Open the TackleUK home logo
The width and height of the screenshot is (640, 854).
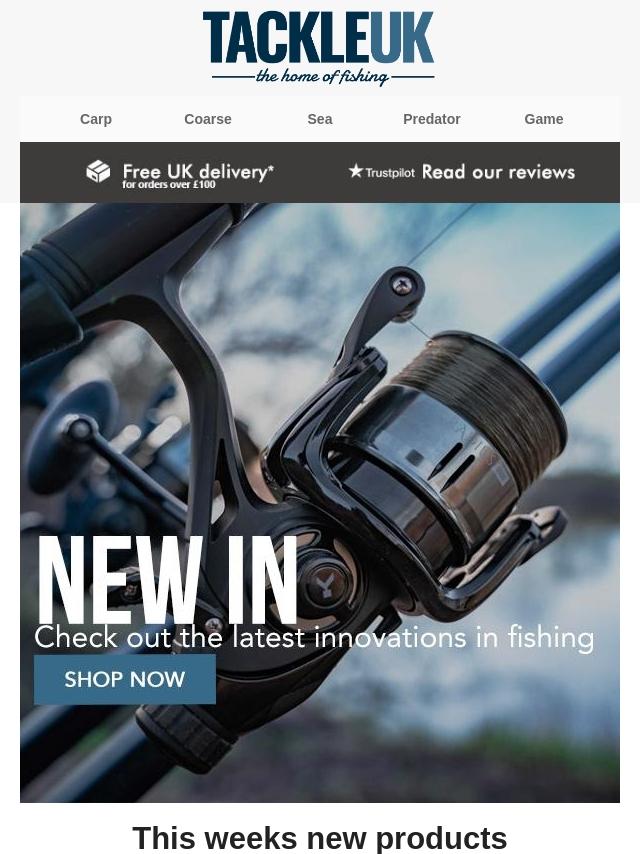coord(319,48)
